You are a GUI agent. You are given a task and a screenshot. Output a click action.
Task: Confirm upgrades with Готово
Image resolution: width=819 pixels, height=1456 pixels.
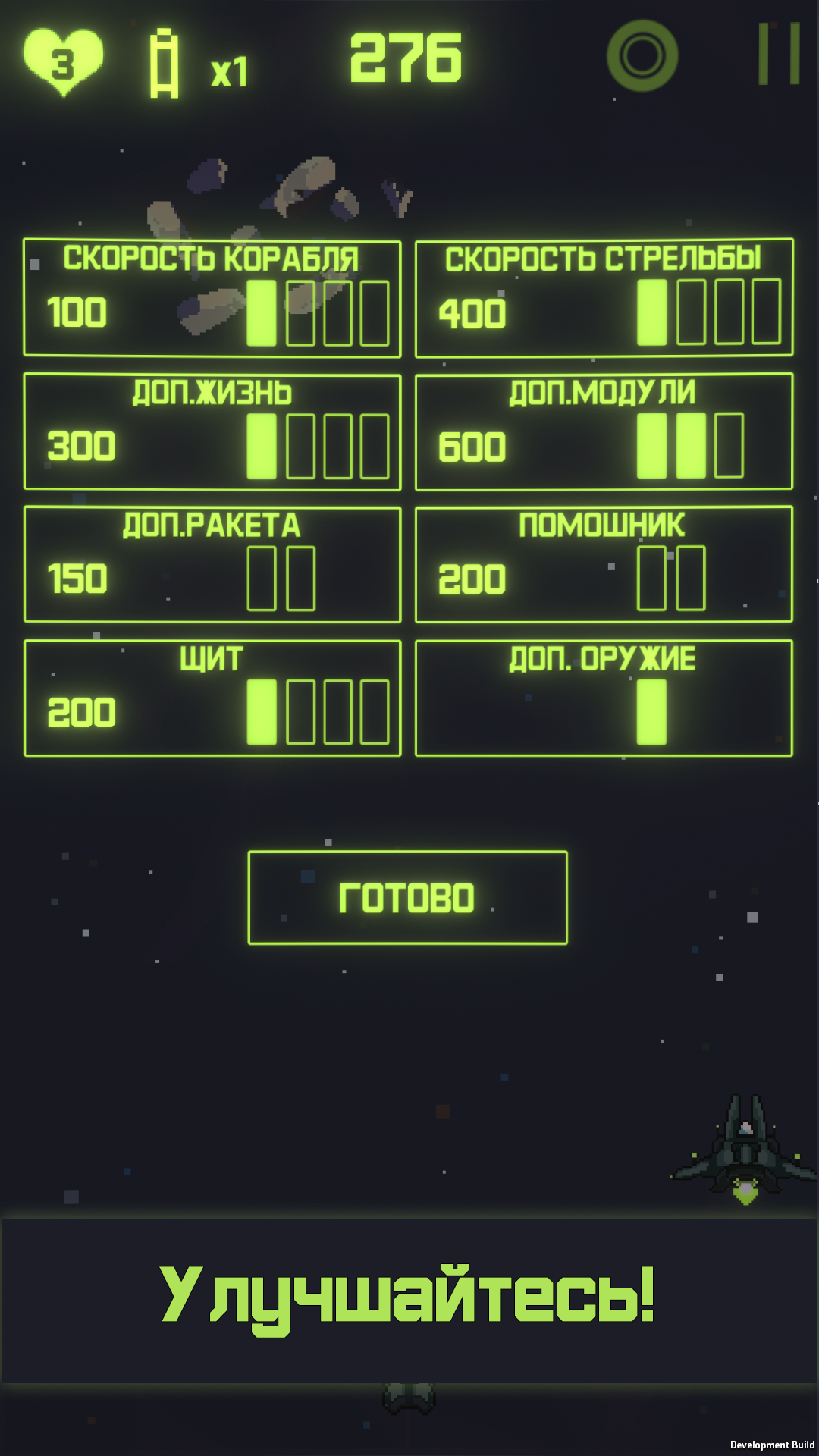click(x=407, y=898)
